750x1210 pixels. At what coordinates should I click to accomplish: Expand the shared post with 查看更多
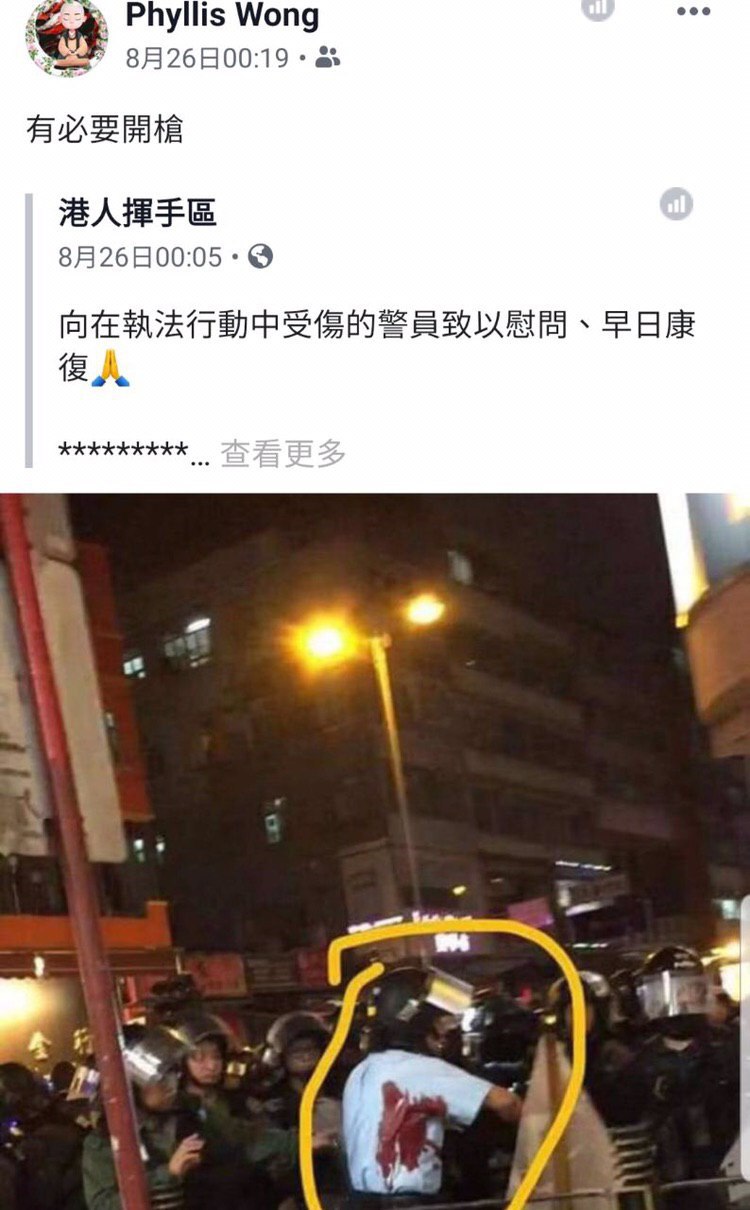[283, 453]
